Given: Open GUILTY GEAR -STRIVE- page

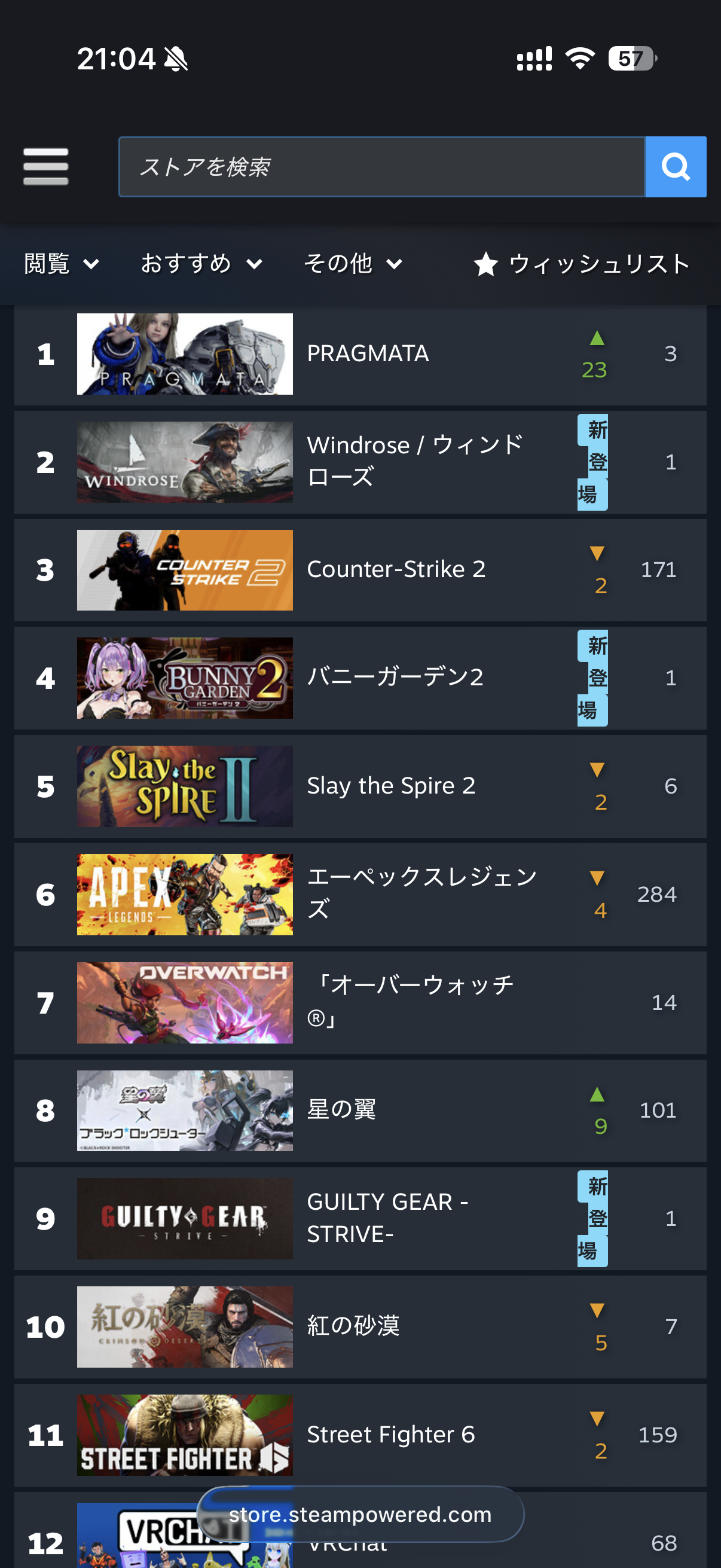Looking at the screenshot, I should (387, 1218).
